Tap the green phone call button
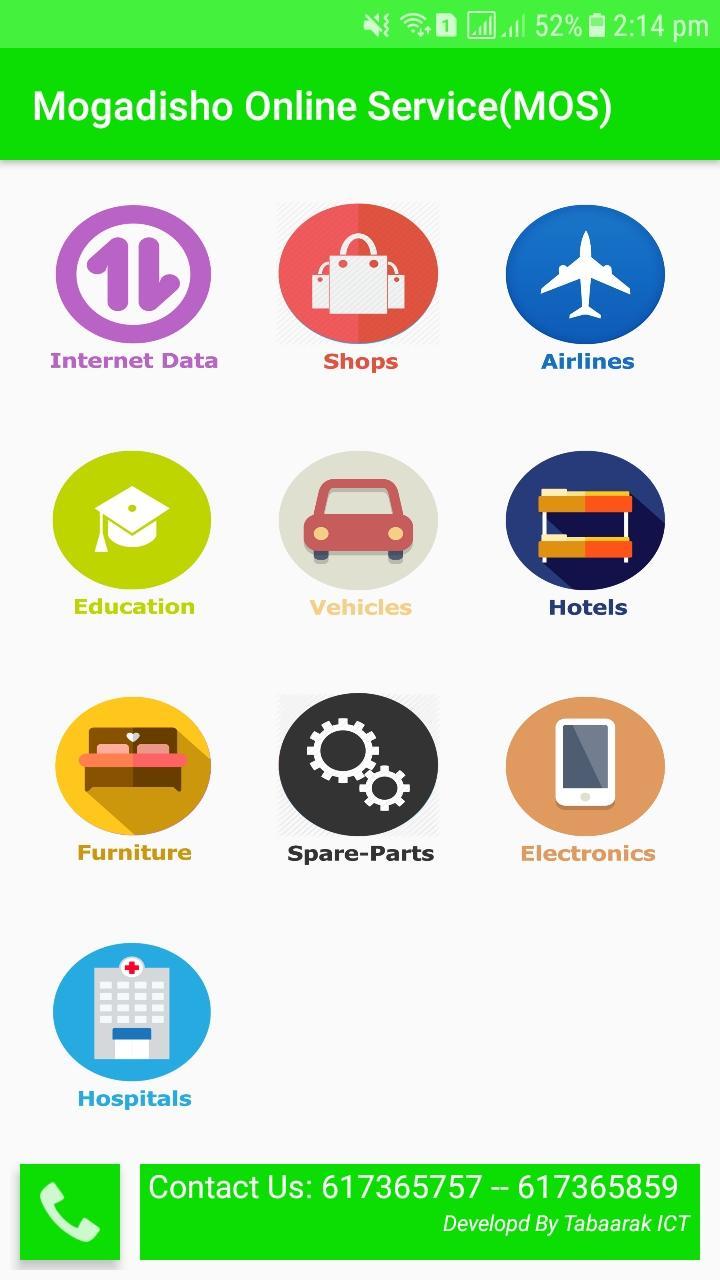Image resolution: width=720 pixels, height=1280 pixels. point(70,1211)
